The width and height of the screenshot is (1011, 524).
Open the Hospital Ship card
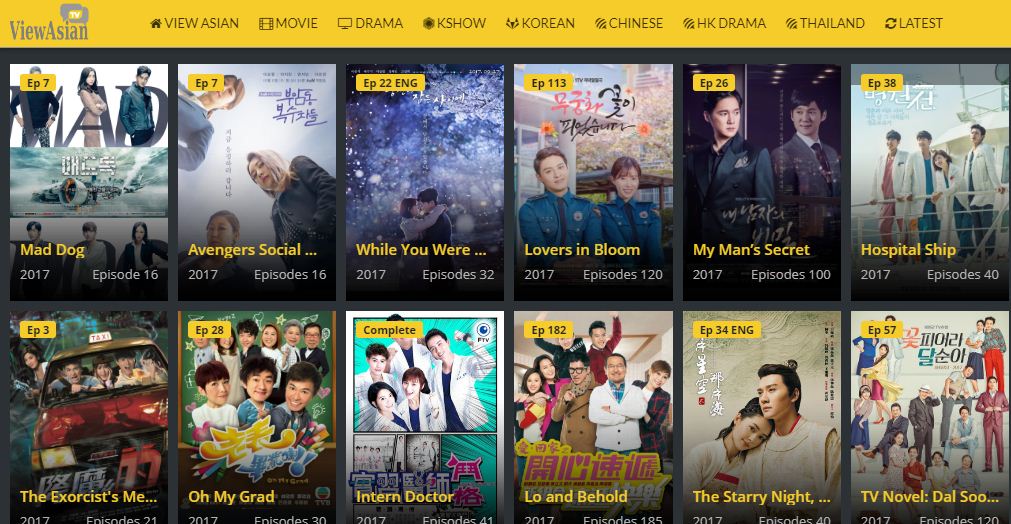click(929, 180)
